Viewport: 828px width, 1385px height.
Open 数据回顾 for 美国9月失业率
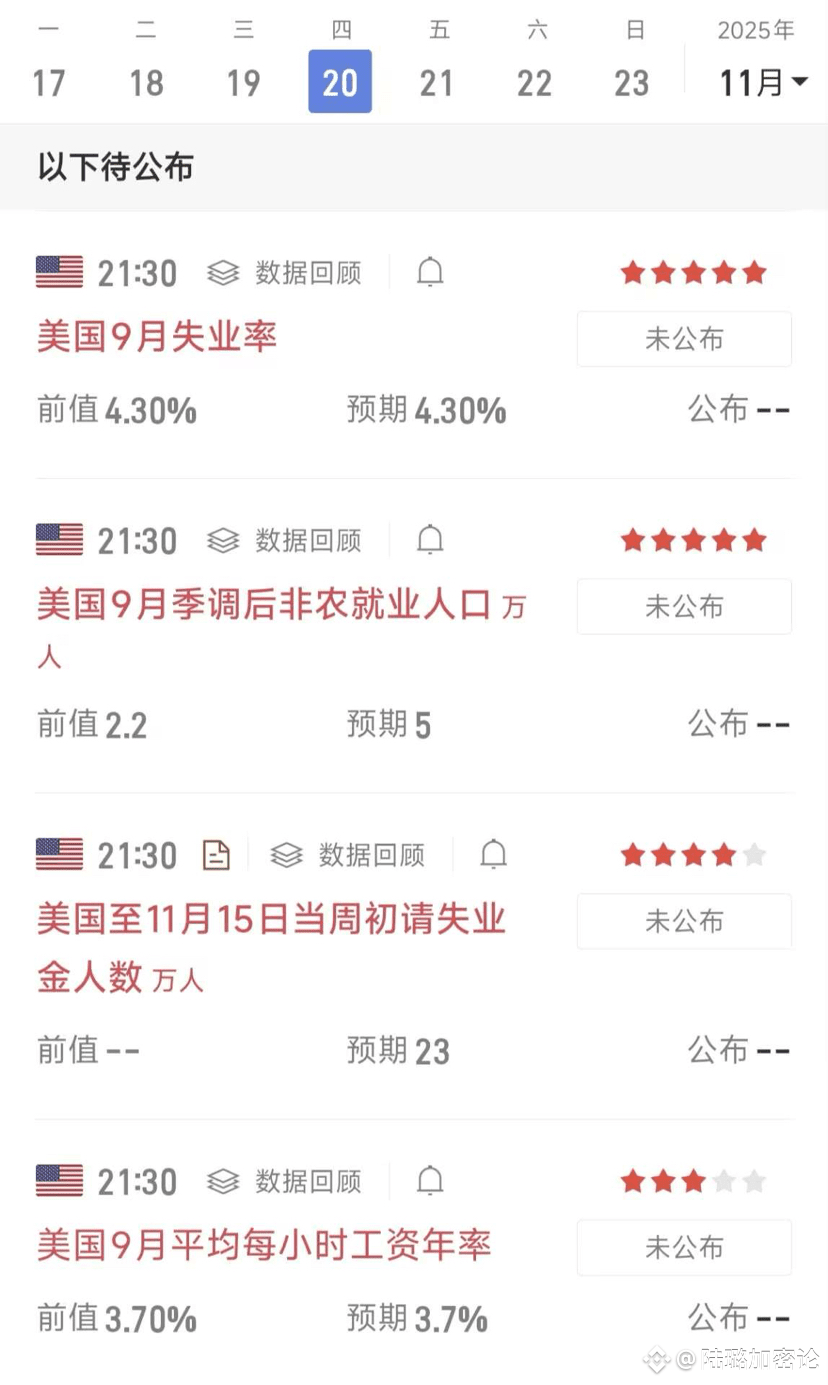coord(285,272)
